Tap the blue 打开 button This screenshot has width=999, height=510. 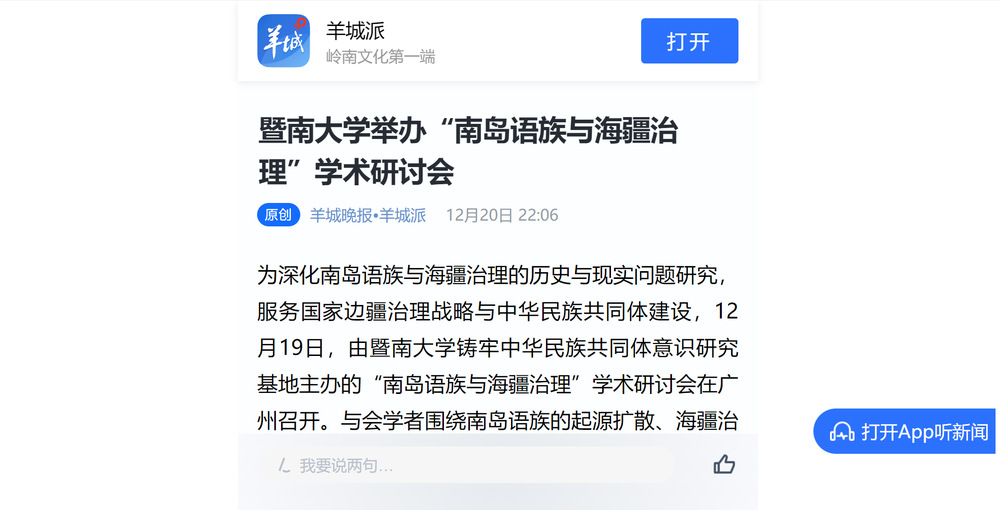pos(689,41)
